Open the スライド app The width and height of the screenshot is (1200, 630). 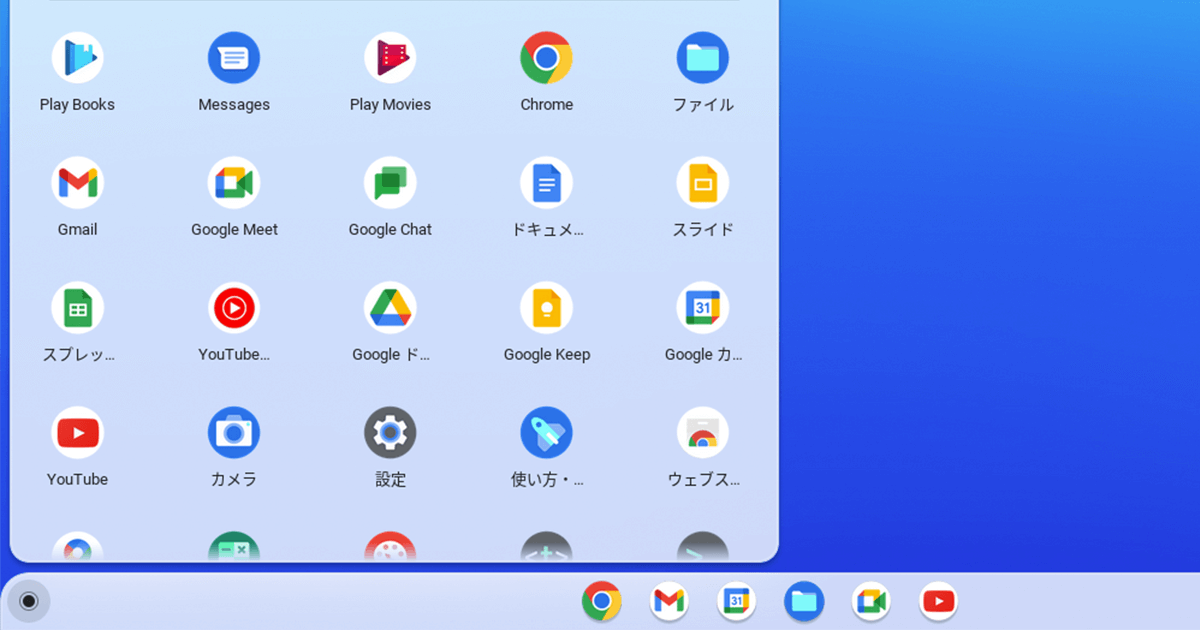702,183
